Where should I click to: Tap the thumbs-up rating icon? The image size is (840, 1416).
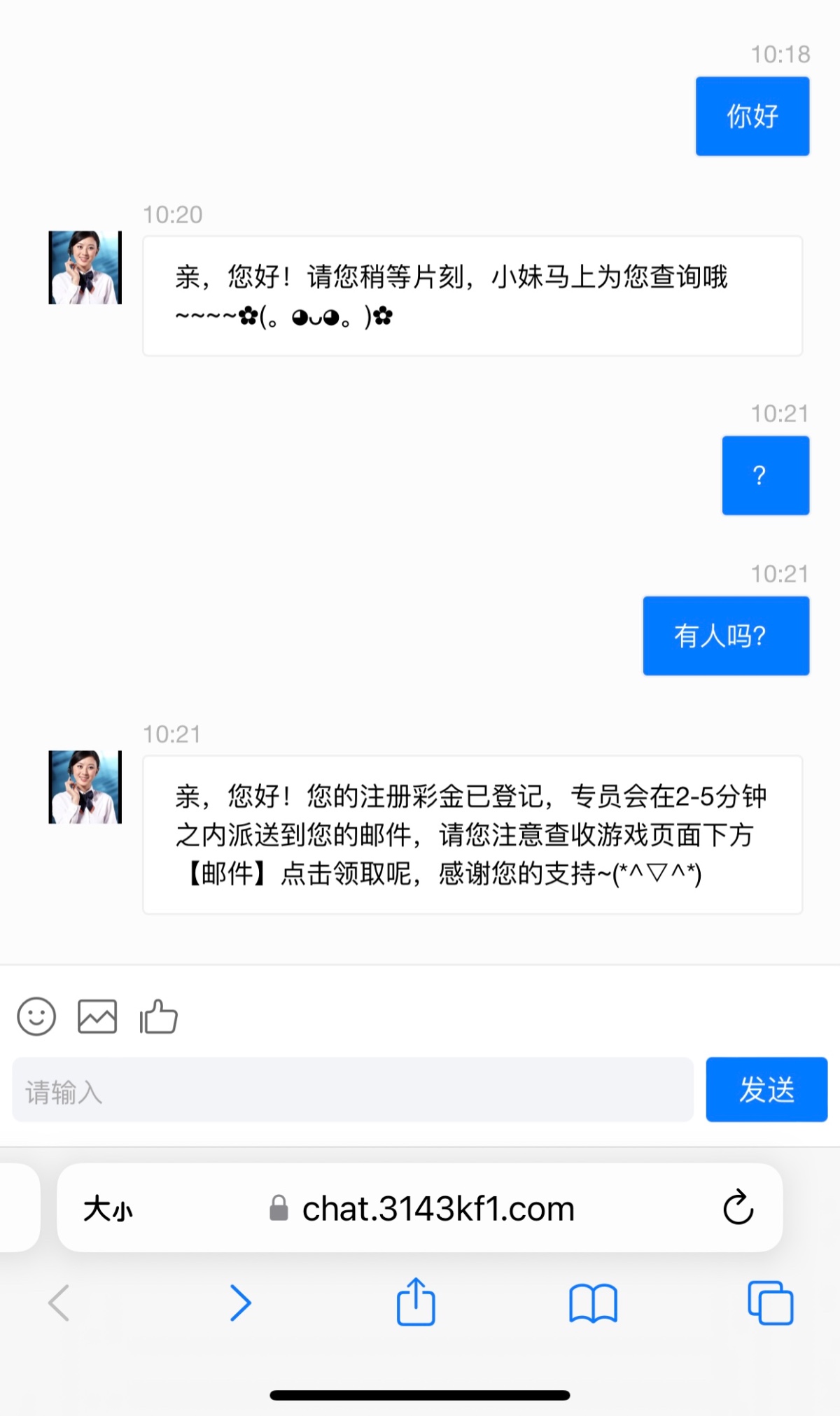(x=159, y=1016)
